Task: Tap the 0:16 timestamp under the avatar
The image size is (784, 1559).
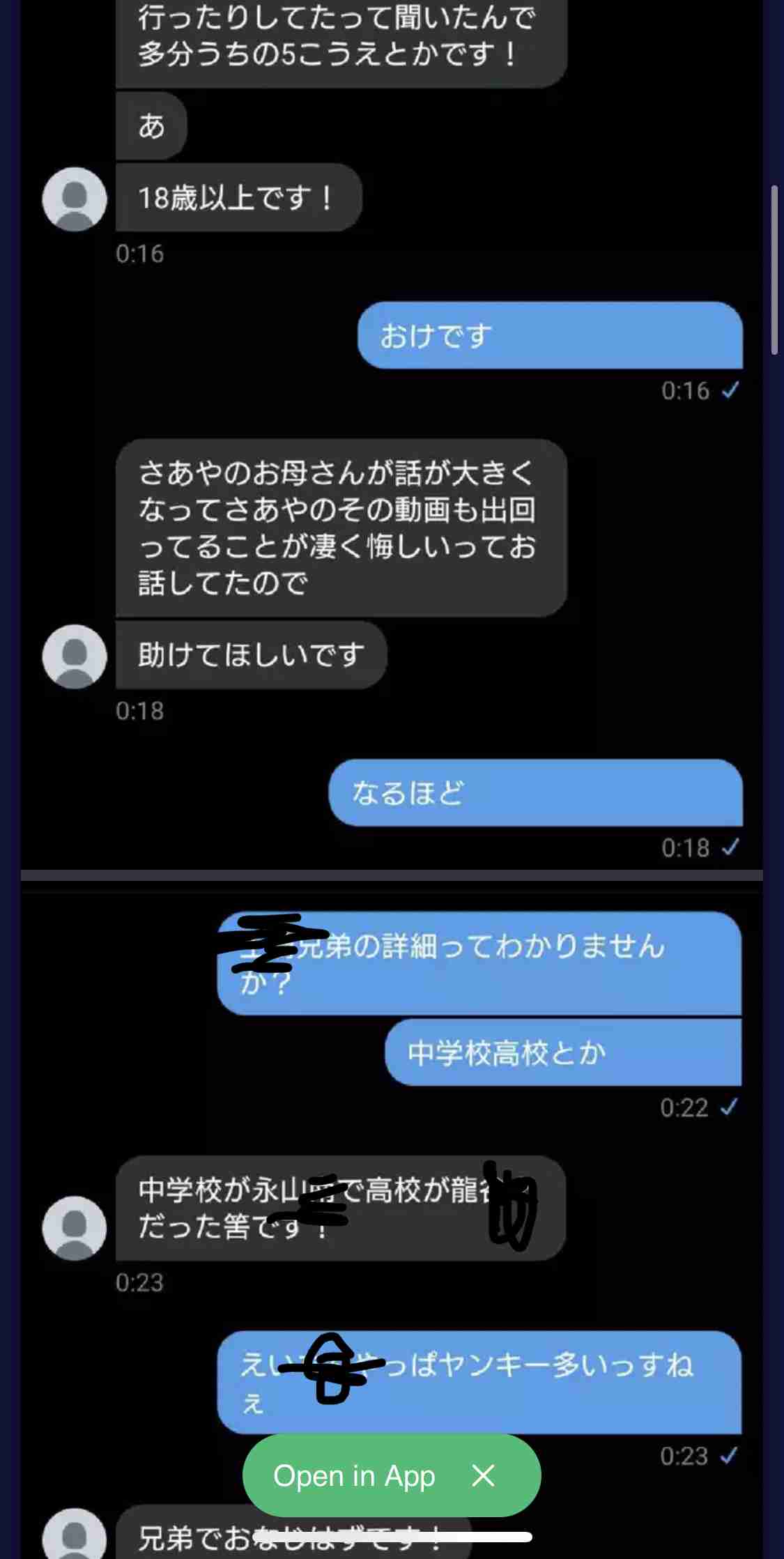Action: click(x=139, y=254)
